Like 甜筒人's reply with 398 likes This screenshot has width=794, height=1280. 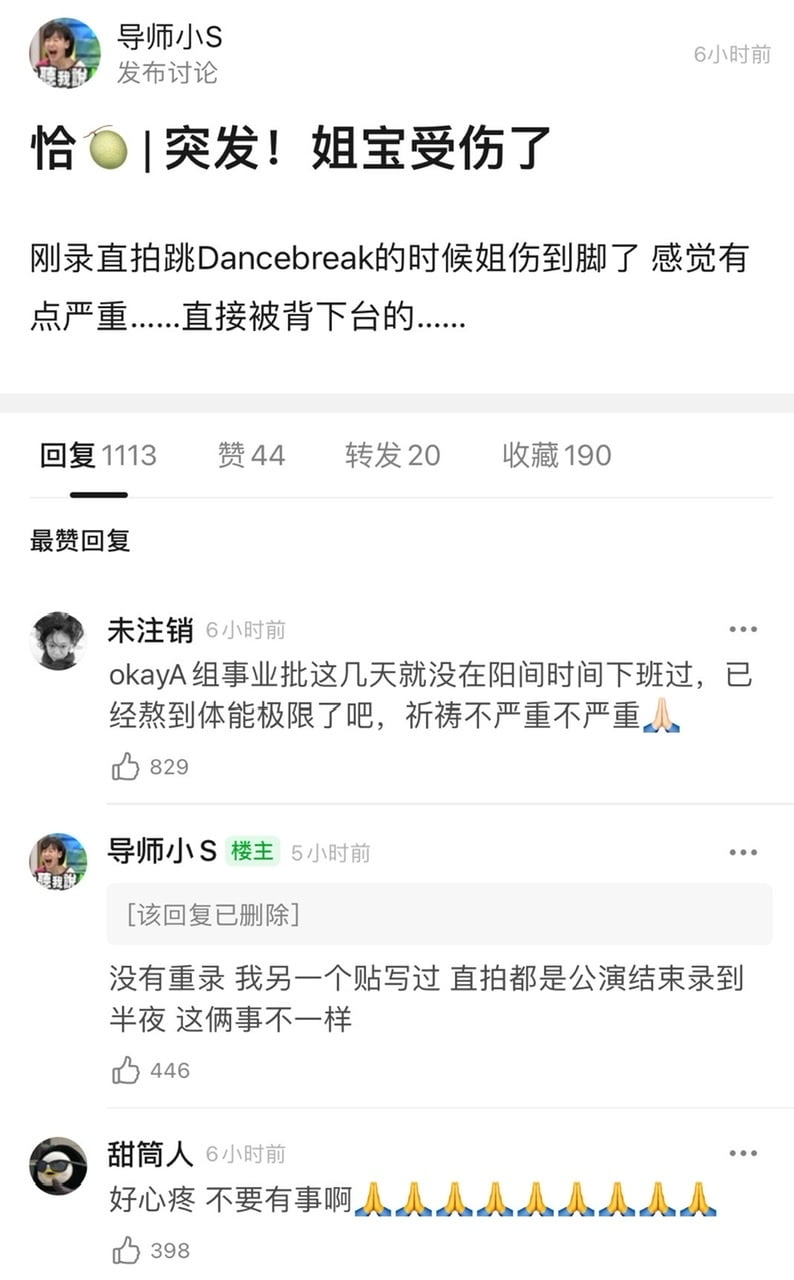click(127, 1250)
